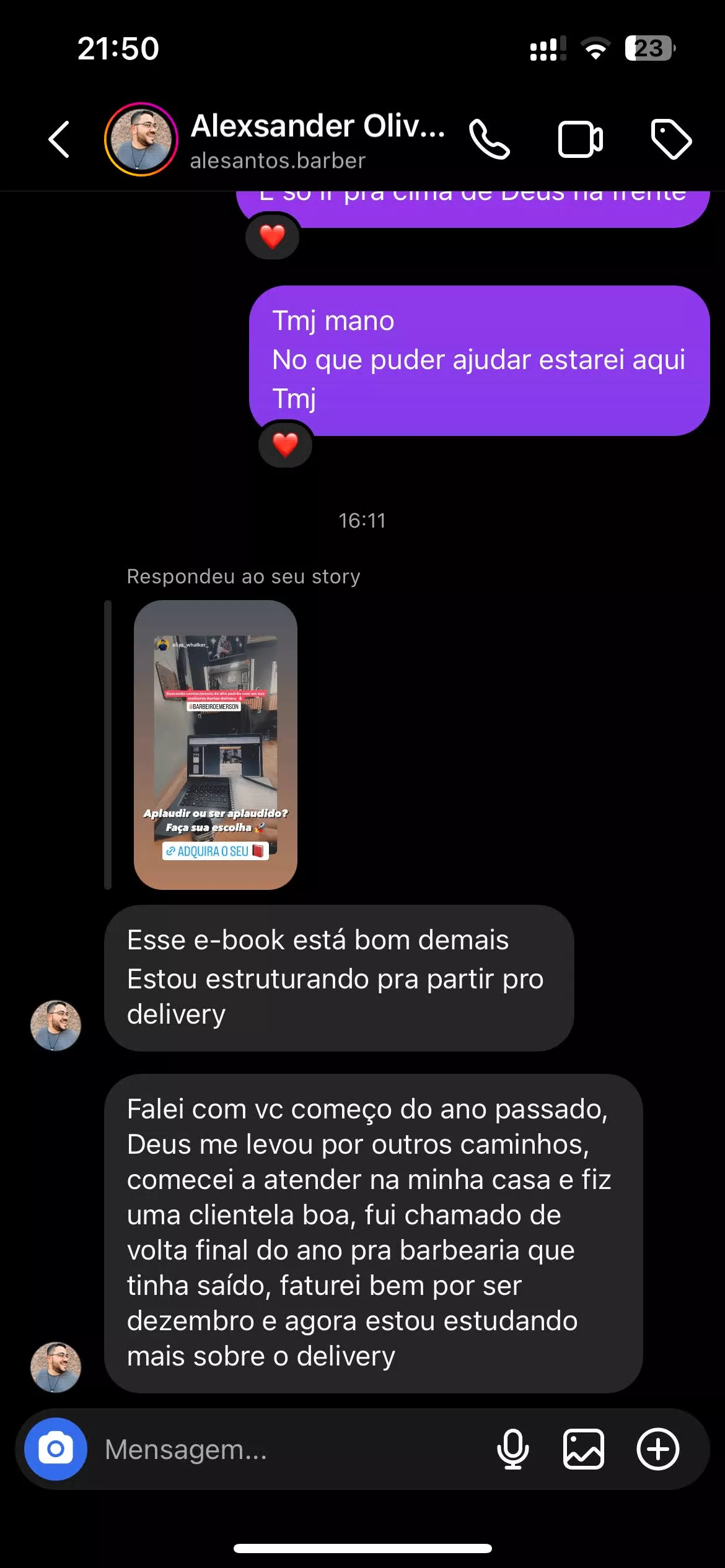Viewport: 725px width, 1568px height.
Task: View the heart reaction on 'Tmj mano' message
Action: (285, 444)
